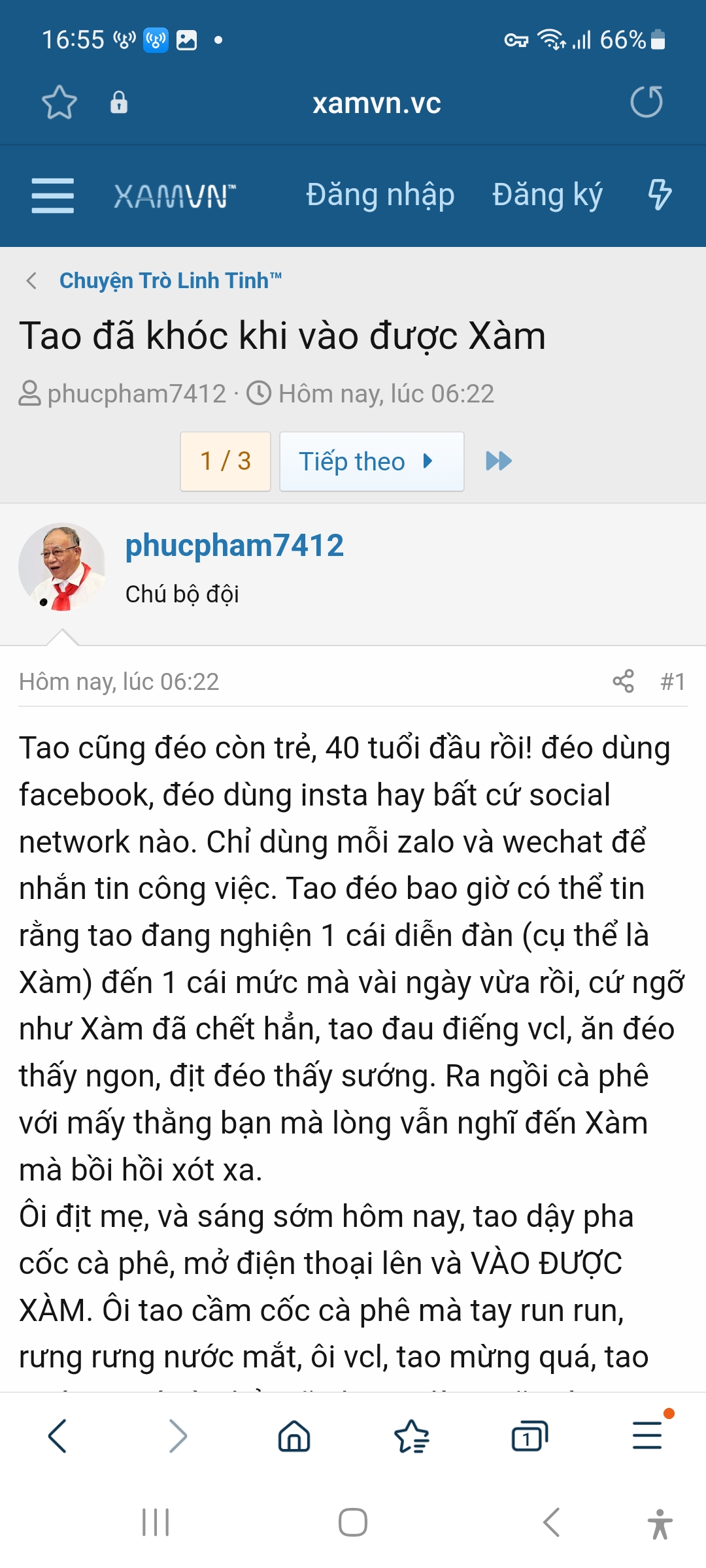Go to next page with Tiếp theo
This screenshot has height=1568, width=706.
pyautogui.click(x=371, y=461)
